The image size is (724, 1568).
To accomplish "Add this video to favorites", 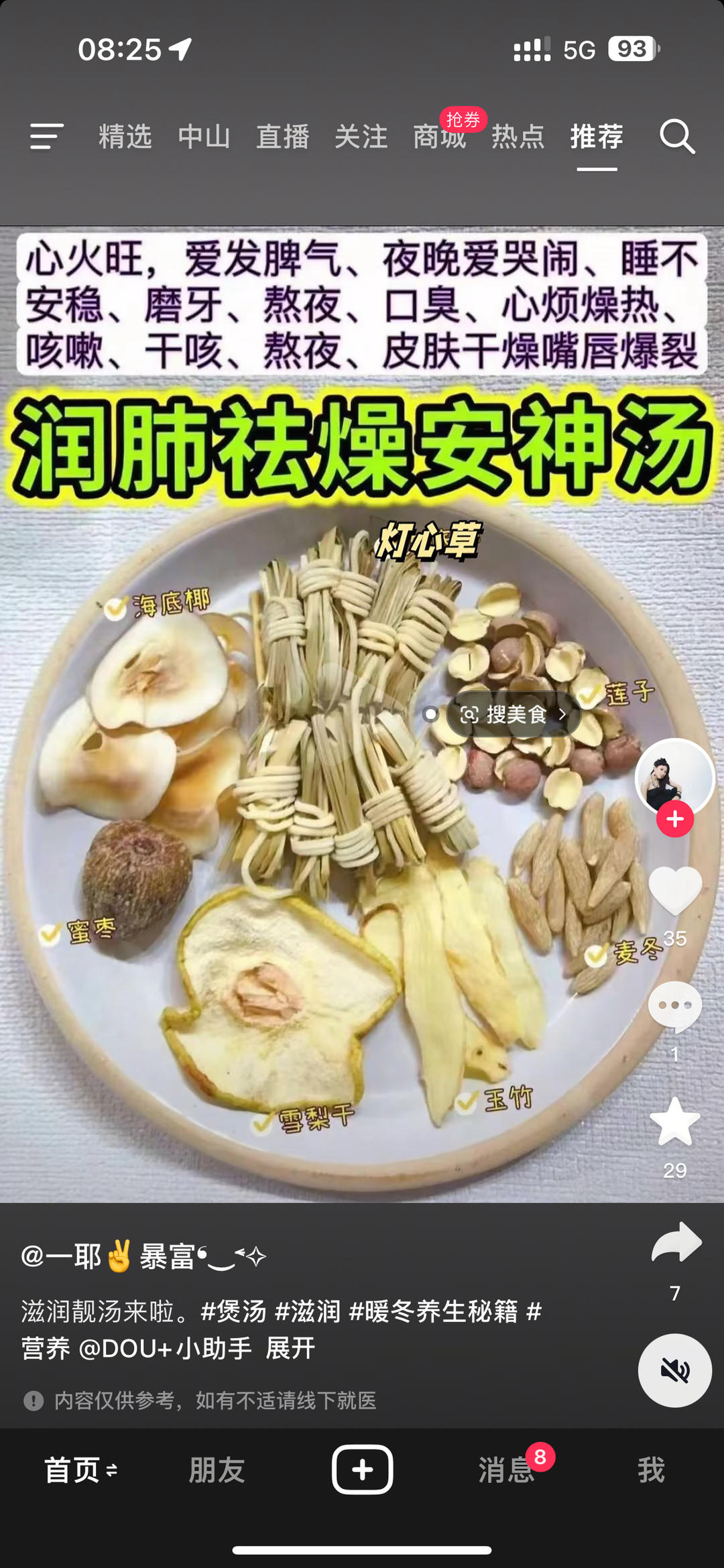I will click(674, 1122).
